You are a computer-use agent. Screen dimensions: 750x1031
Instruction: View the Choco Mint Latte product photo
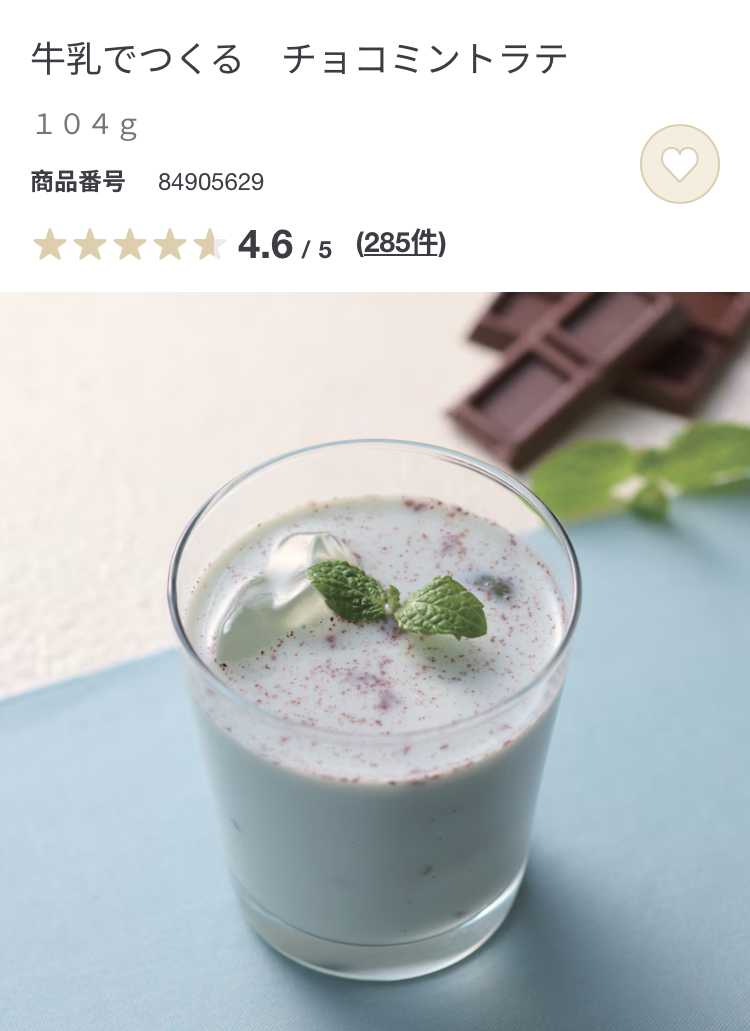pyautogui.click(x=375, y=660)
